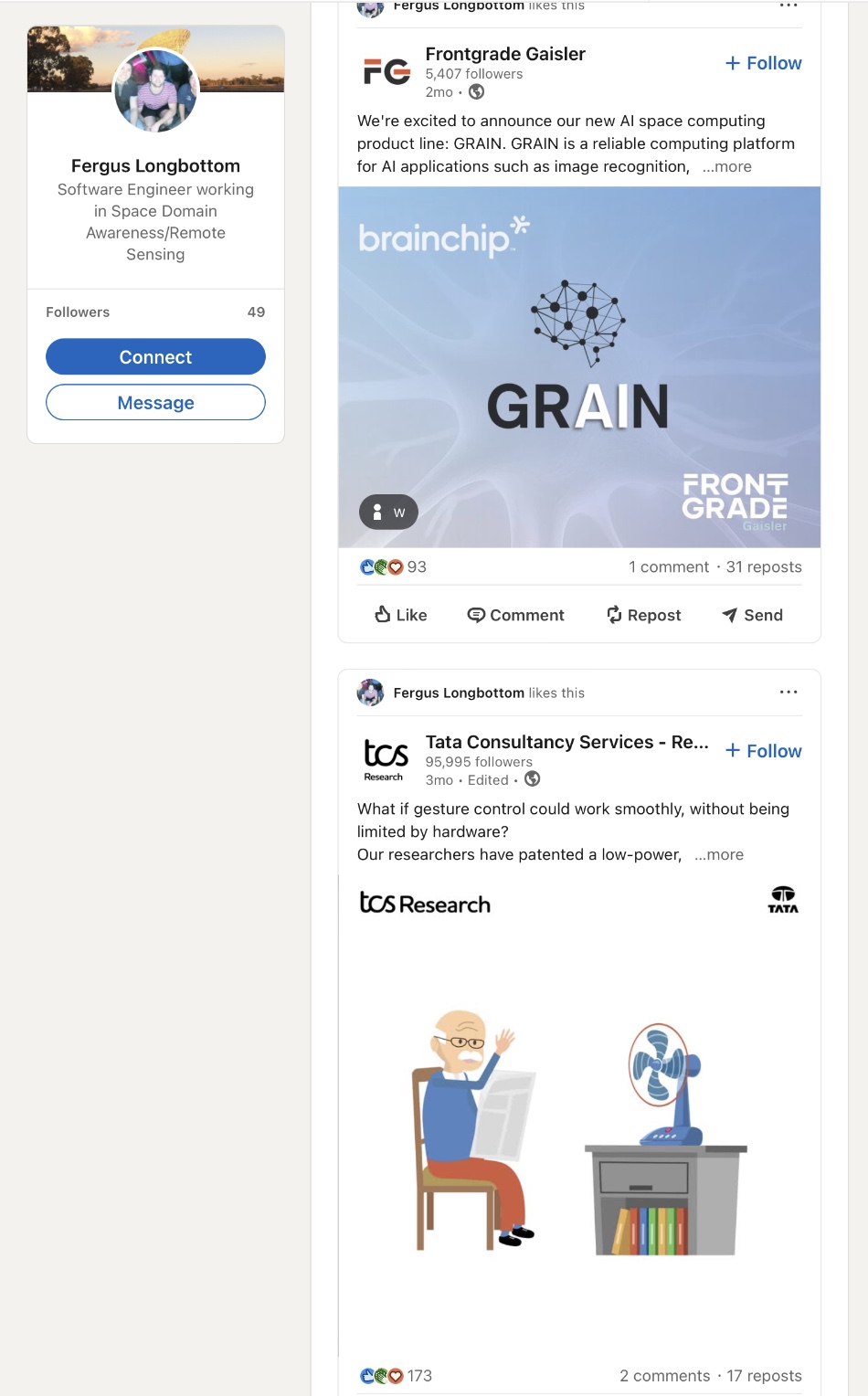Image resolution: width=868 pixels, height=1396 pixels.
Task: Open Fergus Longbottom's profile photo
Action: [x=155, y=91]
